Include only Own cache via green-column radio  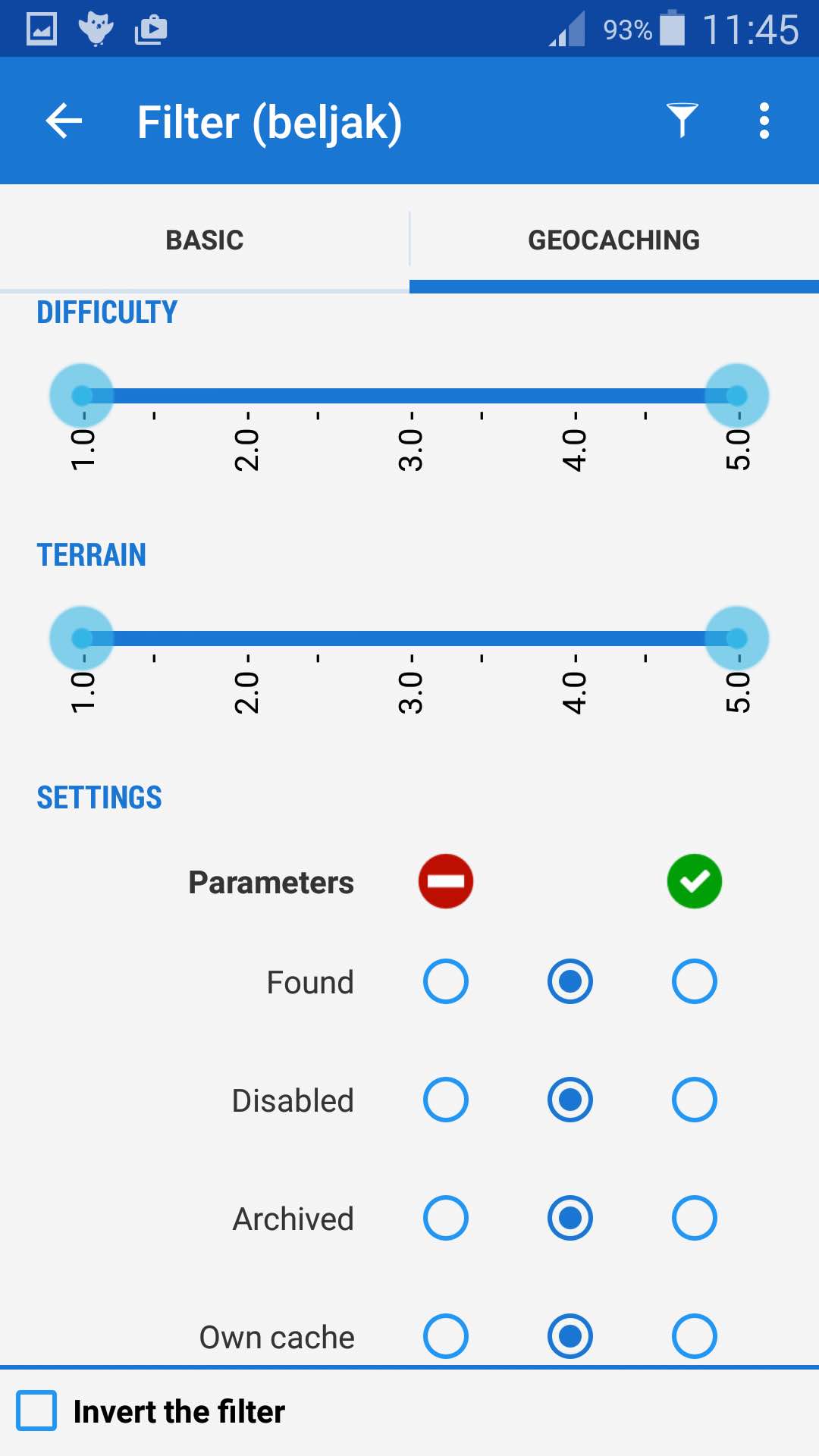click(x=695, y=1336)
